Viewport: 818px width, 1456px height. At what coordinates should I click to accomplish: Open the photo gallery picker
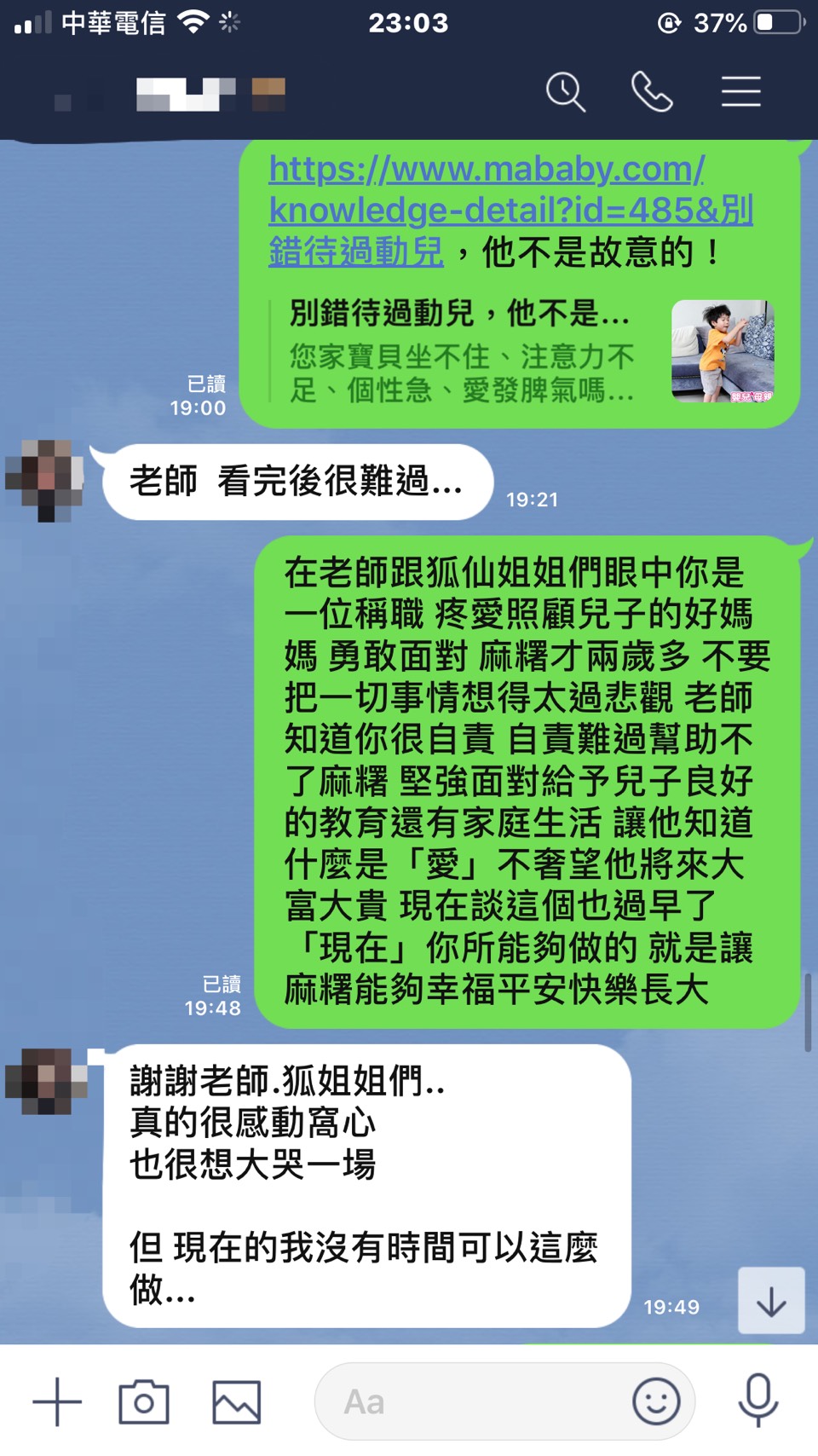pos(236,1401)
